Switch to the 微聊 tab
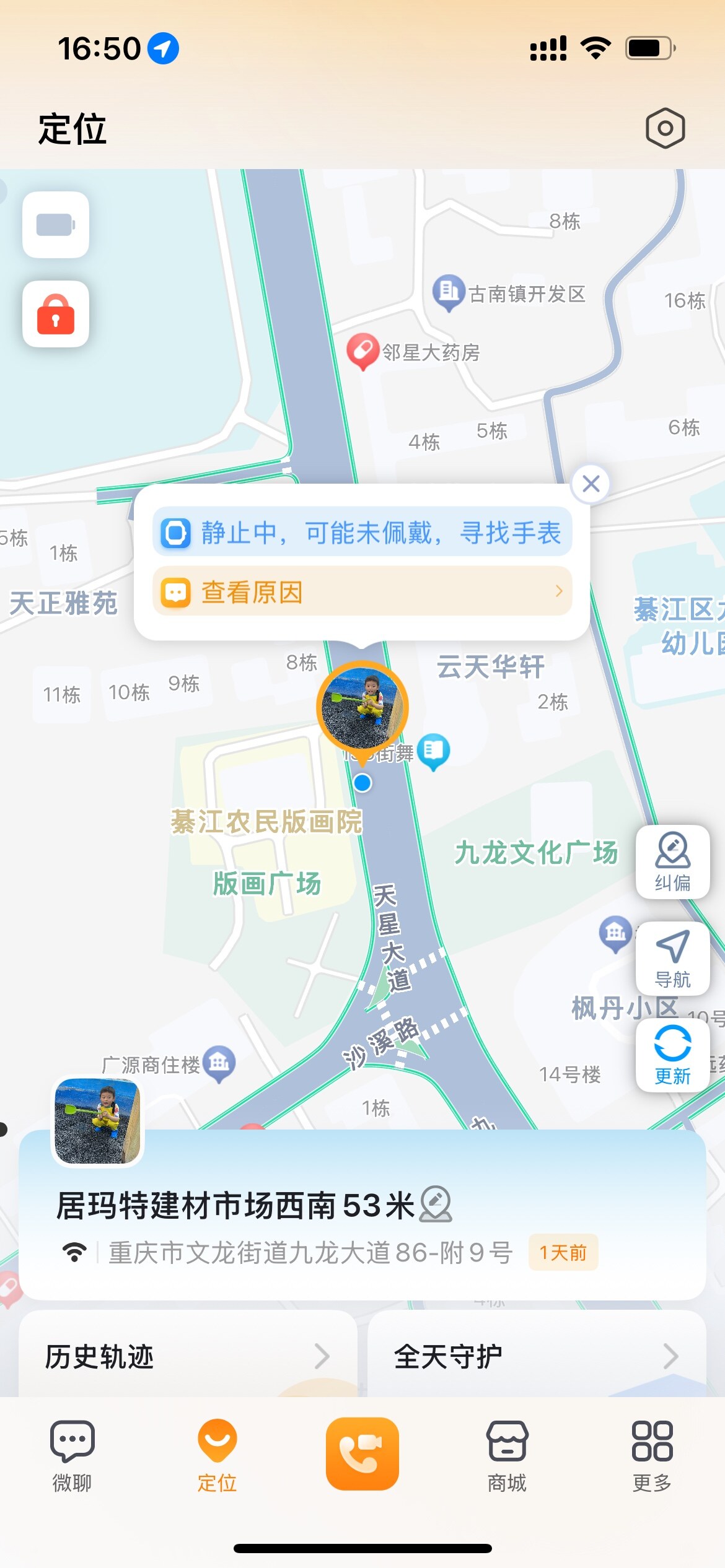Image resolution: width=725 pixels, height=1568 pixels. 72,1455
